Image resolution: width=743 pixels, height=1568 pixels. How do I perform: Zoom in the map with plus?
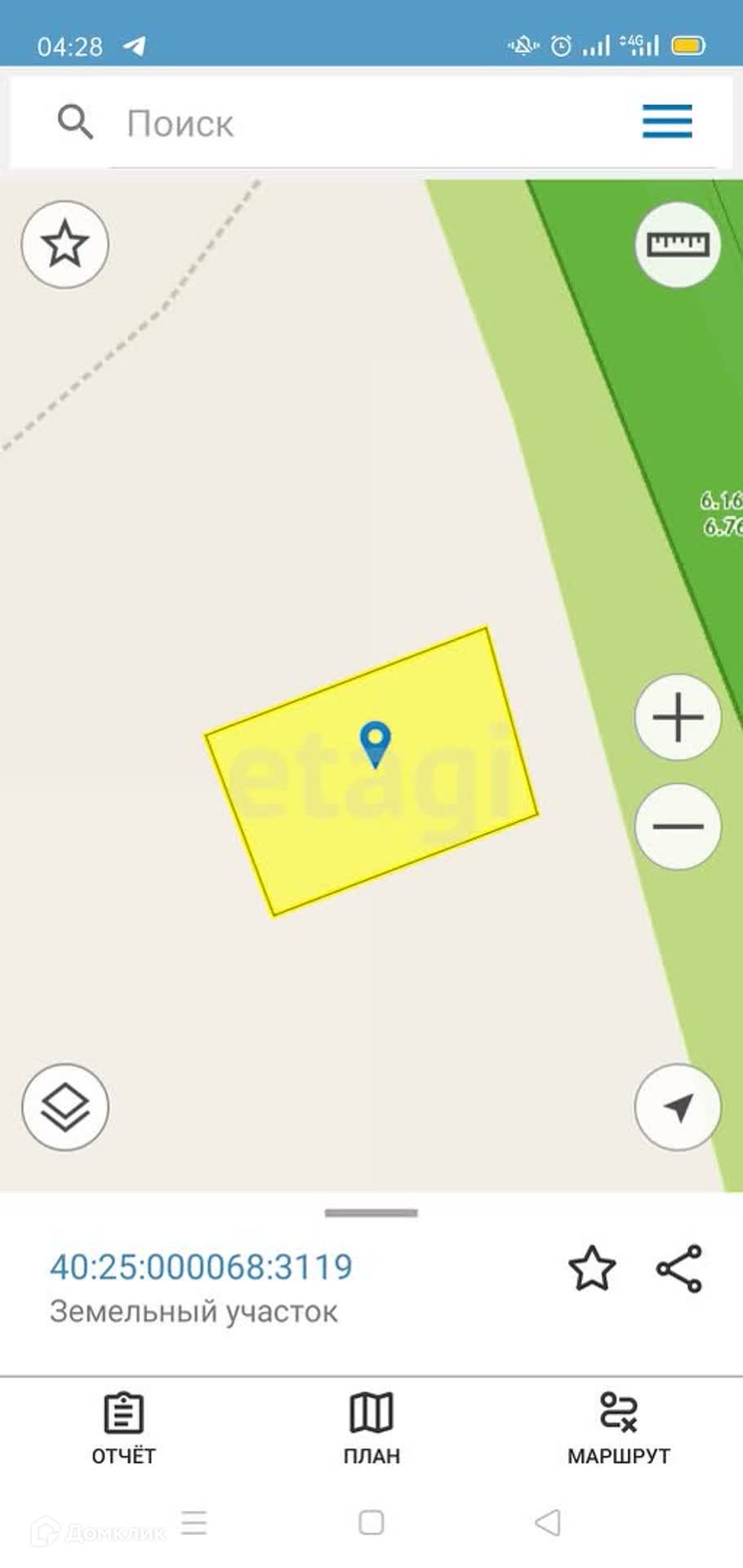[678, 718]
